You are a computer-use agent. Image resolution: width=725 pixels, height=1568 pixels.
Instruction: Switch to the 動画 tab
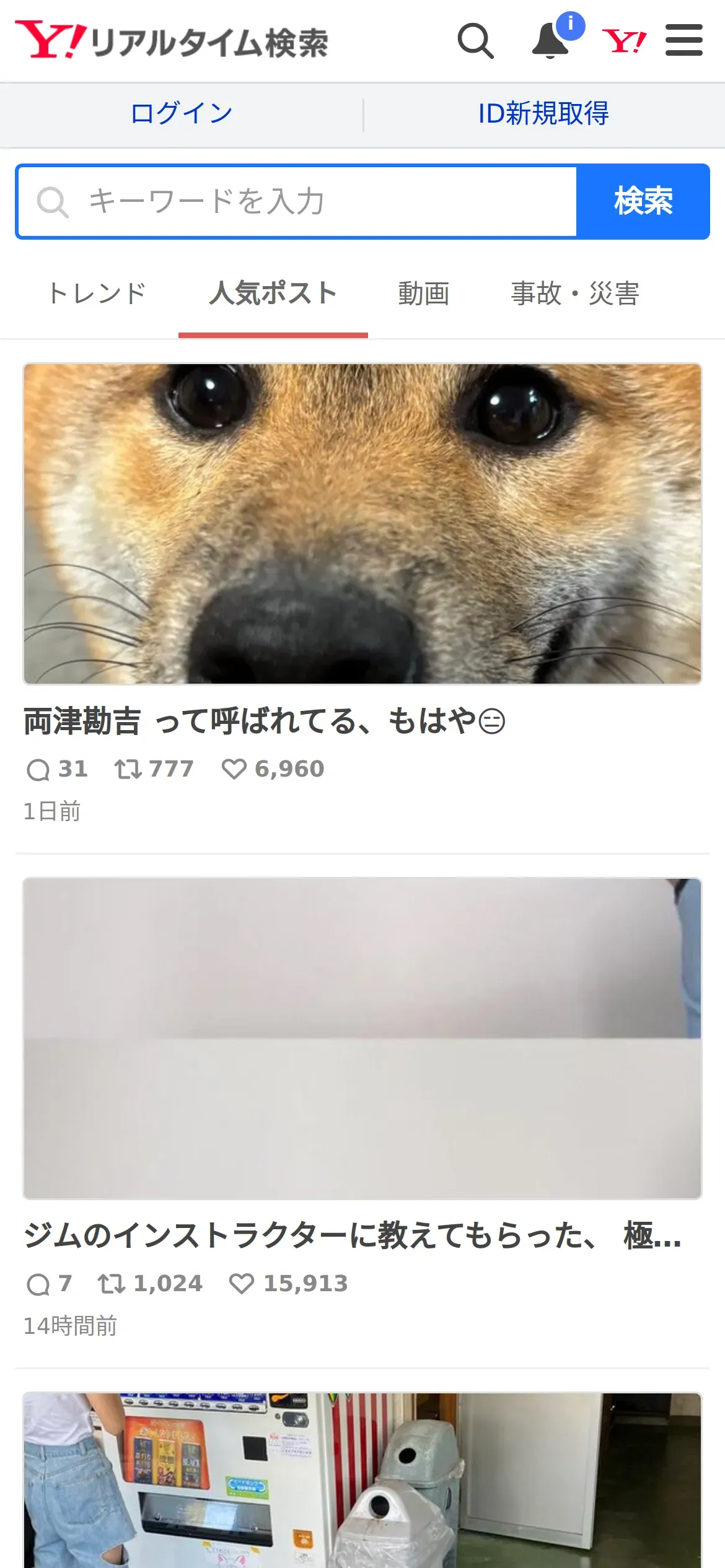coord(424,294)
